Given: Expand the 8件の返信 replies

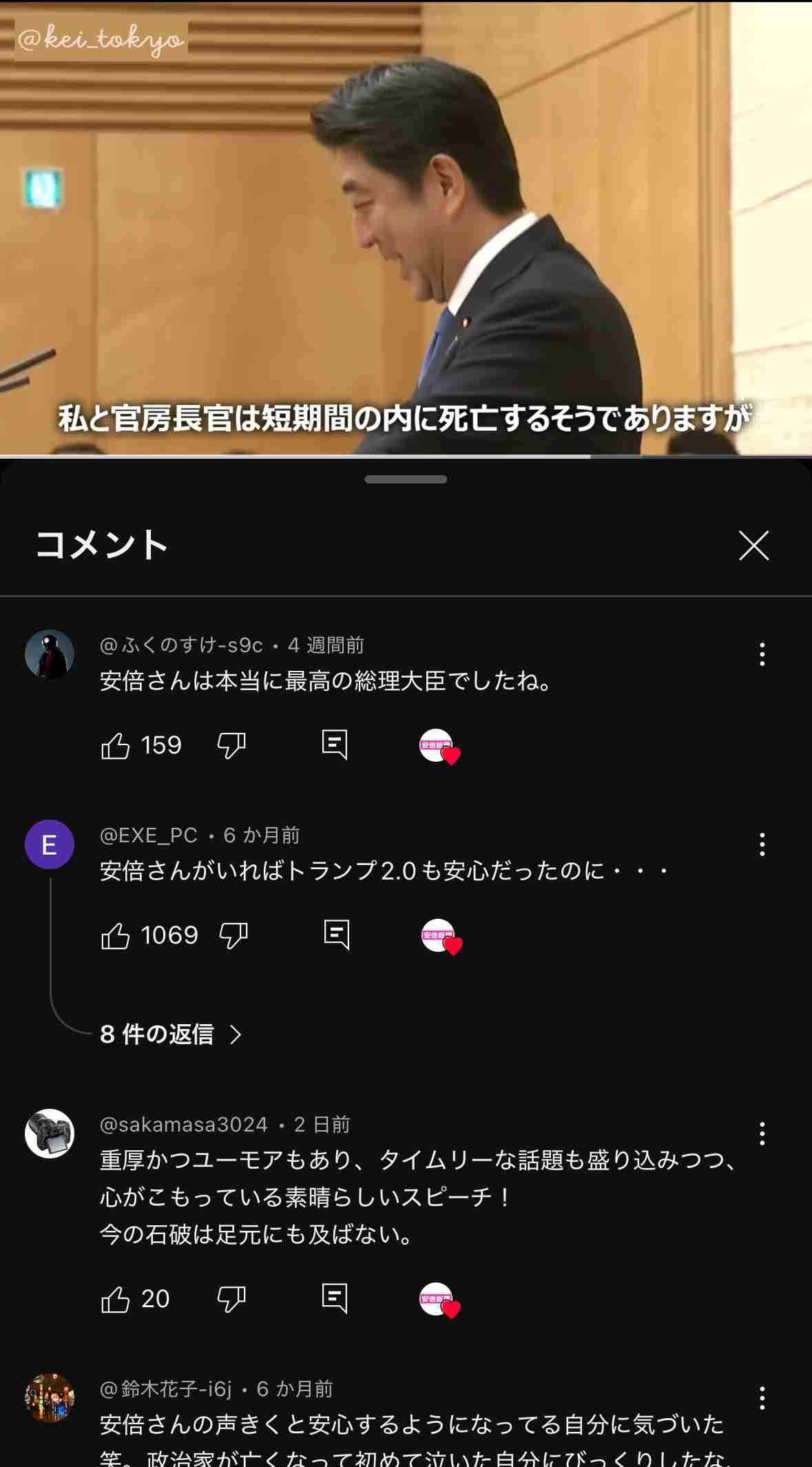Looking at the screenshot, I should click(170, 1034).
